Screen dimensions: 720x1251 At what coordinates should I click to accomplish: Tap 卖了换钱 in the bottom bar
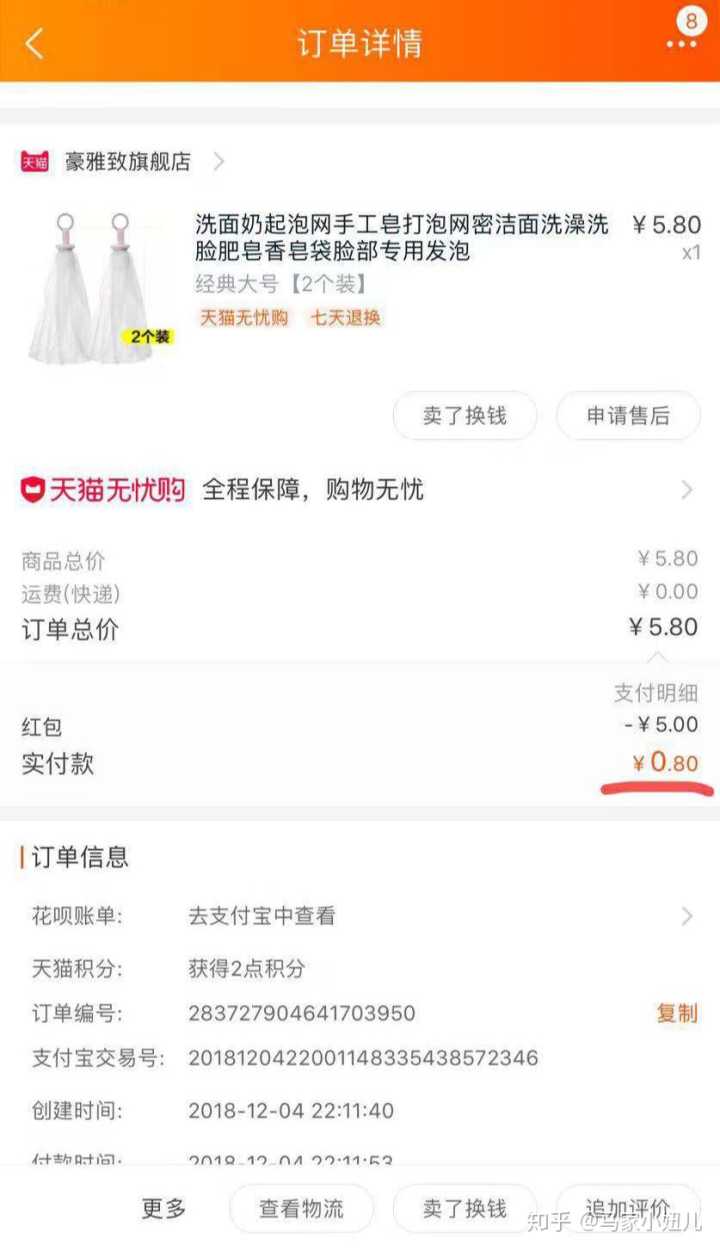click(464, 1209)
